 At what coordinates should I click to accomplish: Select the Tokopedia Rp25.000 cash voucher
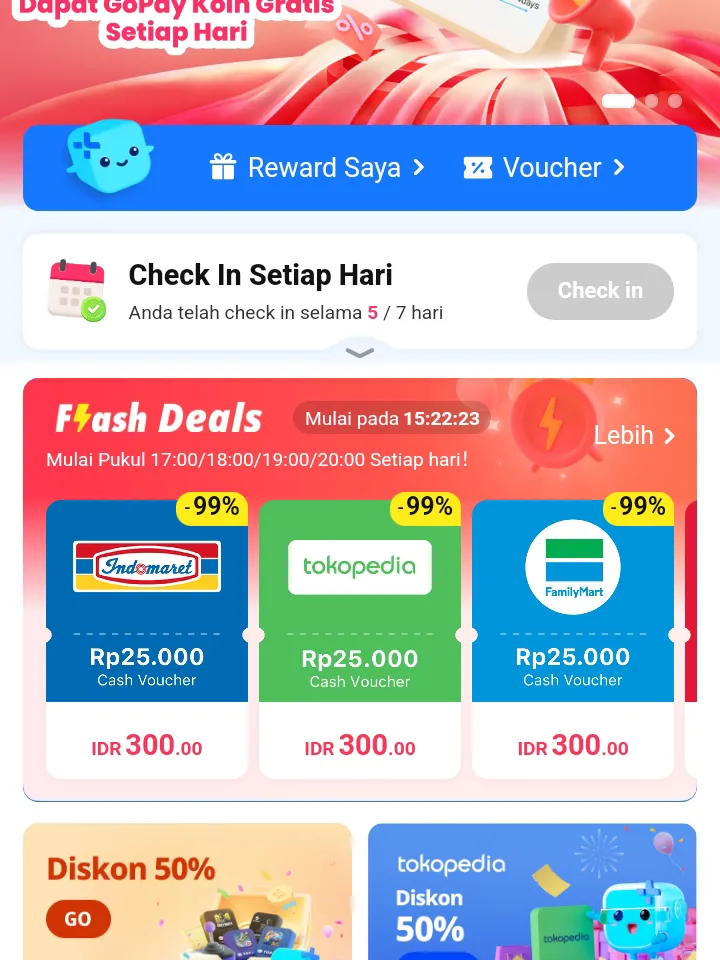(x=360, y=638)
